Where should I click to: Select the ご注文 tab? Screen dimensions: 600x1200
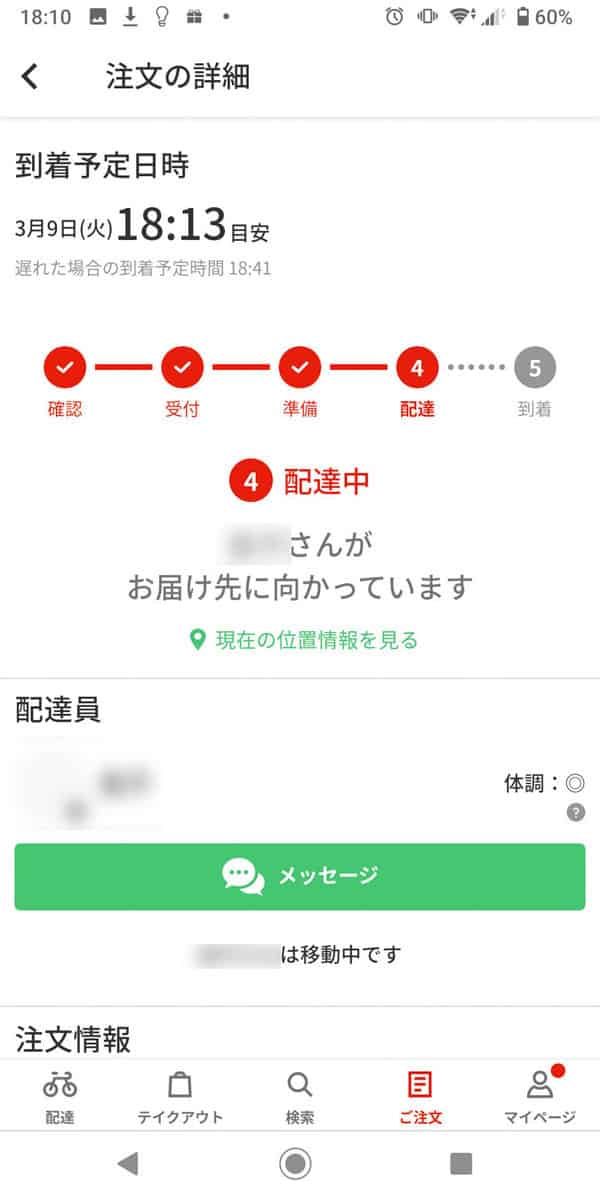tap(420, 1097)
